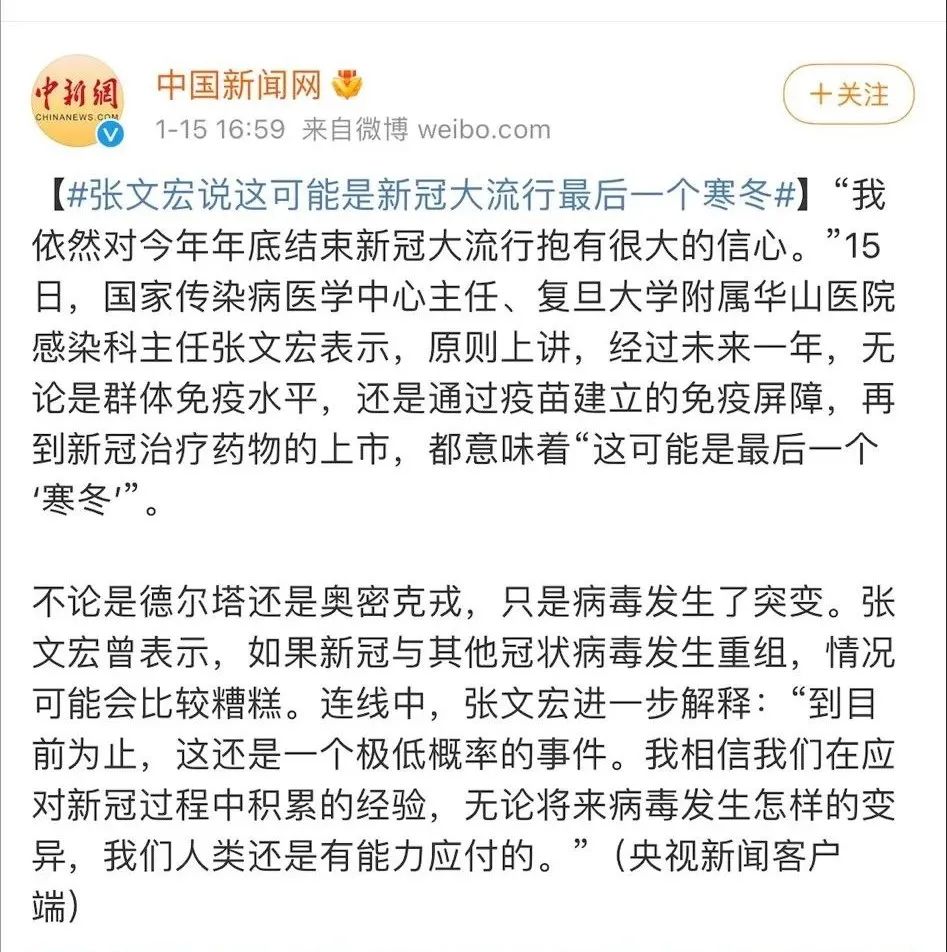
Task: Open the 中国新闻网 account name
Action: click(238, 86)
